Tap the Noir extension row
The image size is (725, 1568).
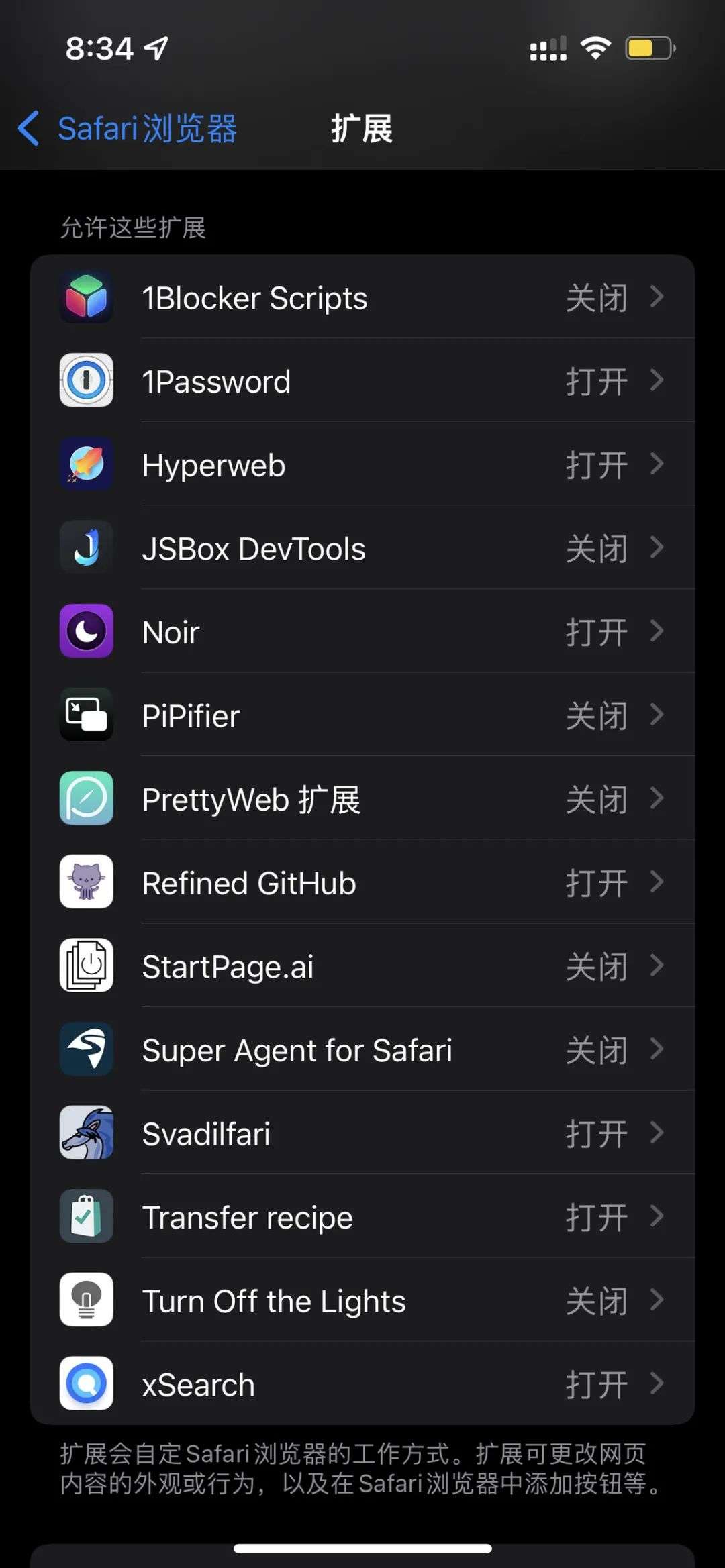(x=362, y=632)
